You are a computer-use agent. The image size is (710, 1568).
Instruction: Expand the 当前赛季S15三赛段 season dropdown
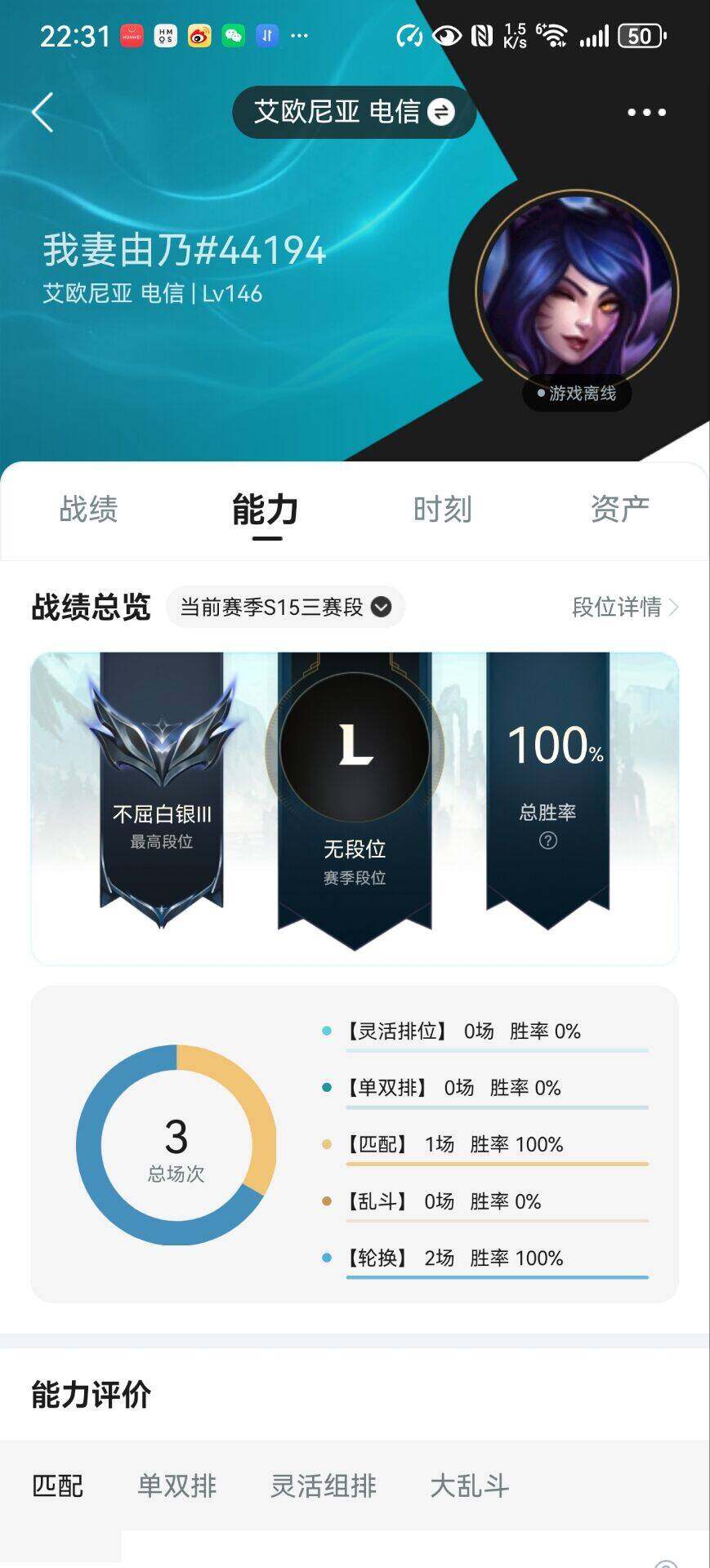[285, 607]
